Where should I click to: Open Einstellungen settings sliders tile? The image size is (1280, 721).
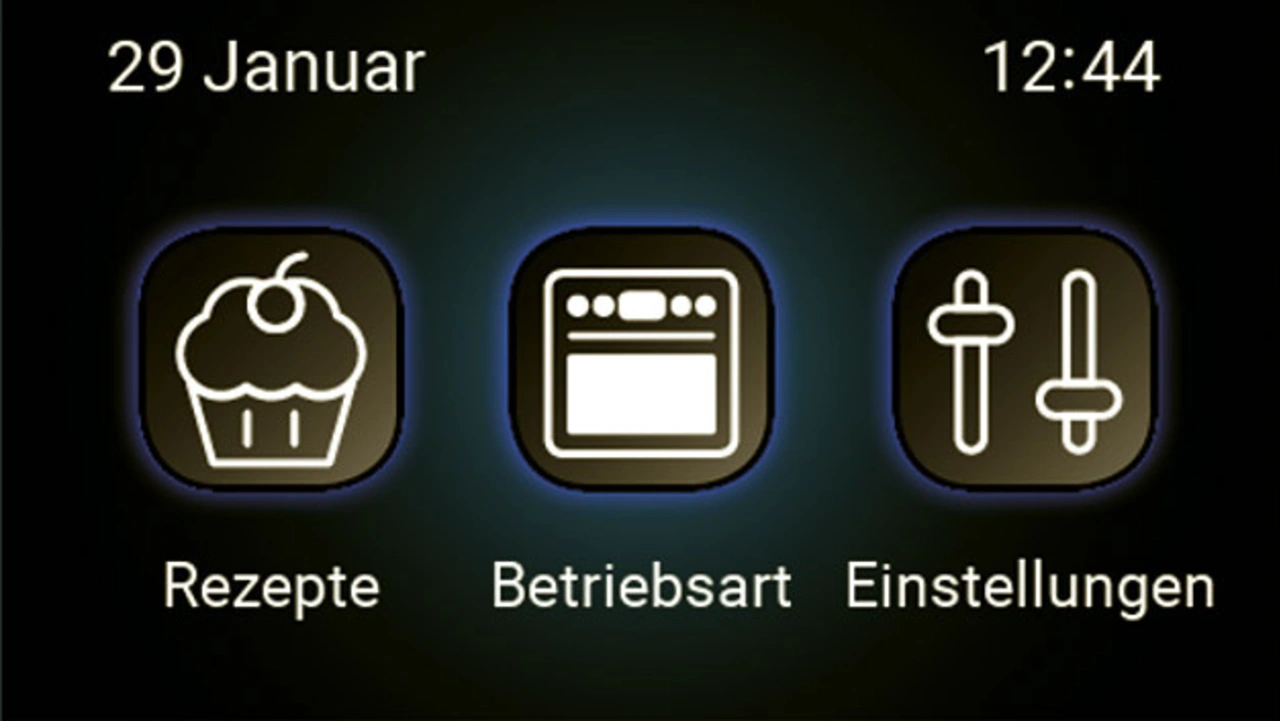[1025, 360]
